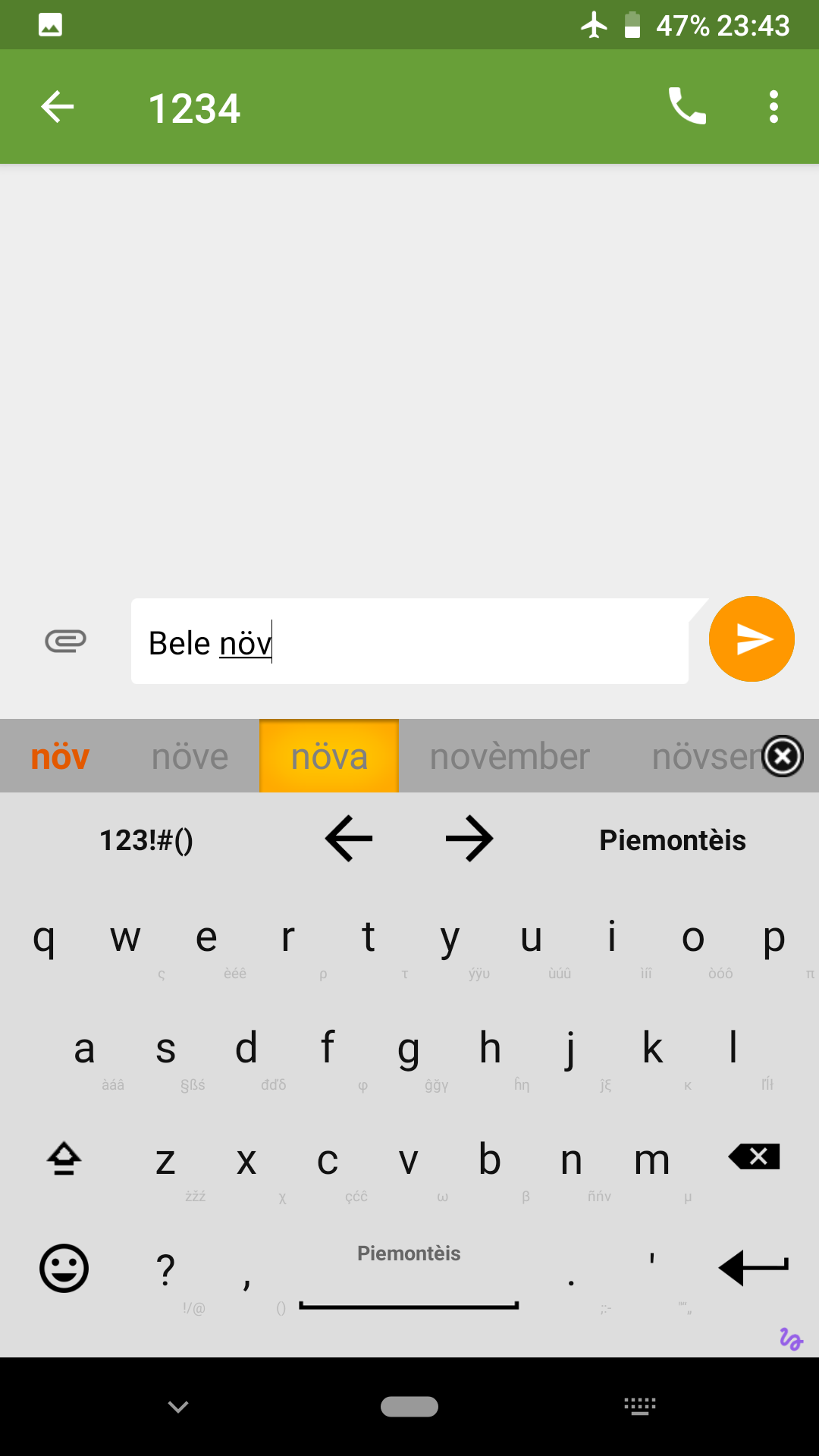Go back from the 1234 conversation
Screen dimensions: 819x1456
point(58,107)
